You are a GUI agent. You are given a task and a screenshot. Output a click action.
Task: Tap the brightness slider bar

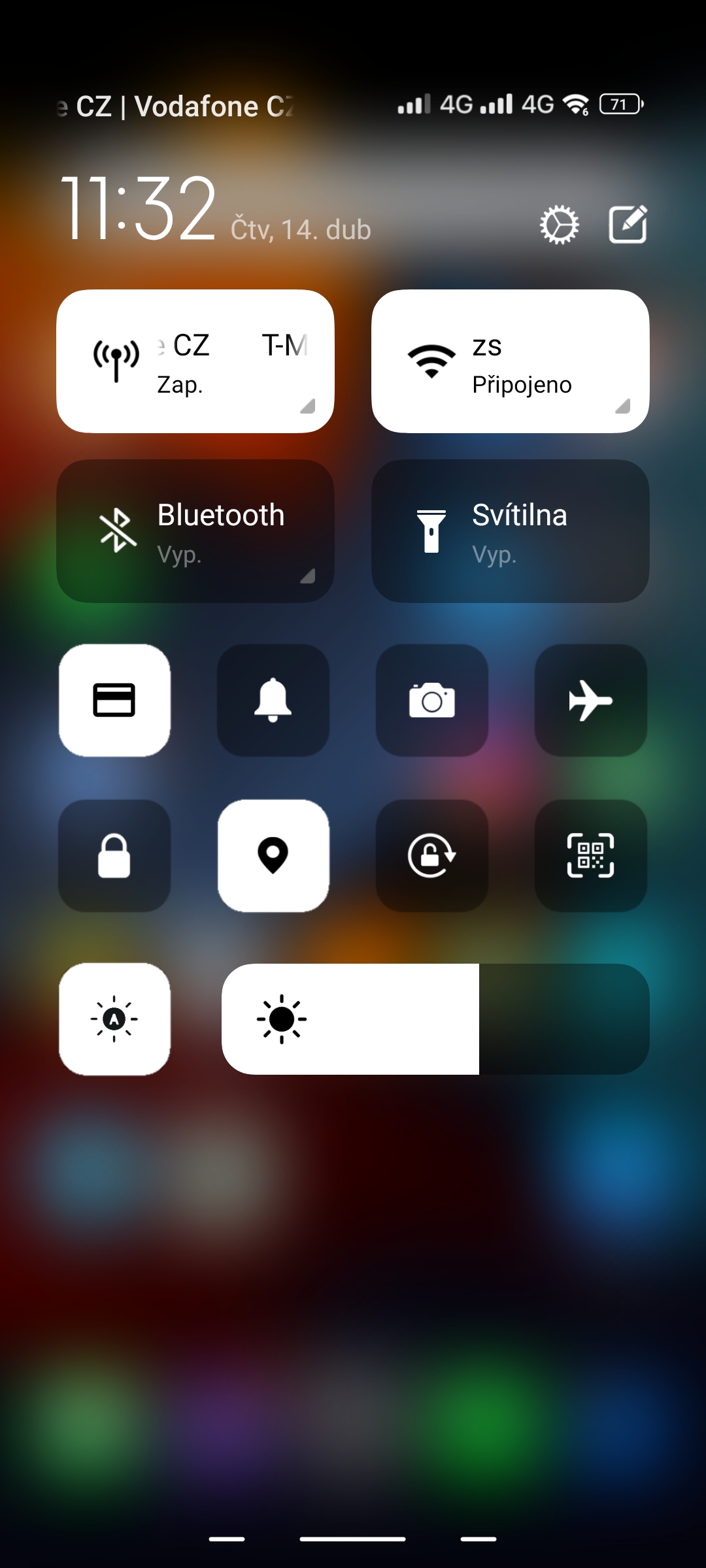click(x=435, y=1019)
